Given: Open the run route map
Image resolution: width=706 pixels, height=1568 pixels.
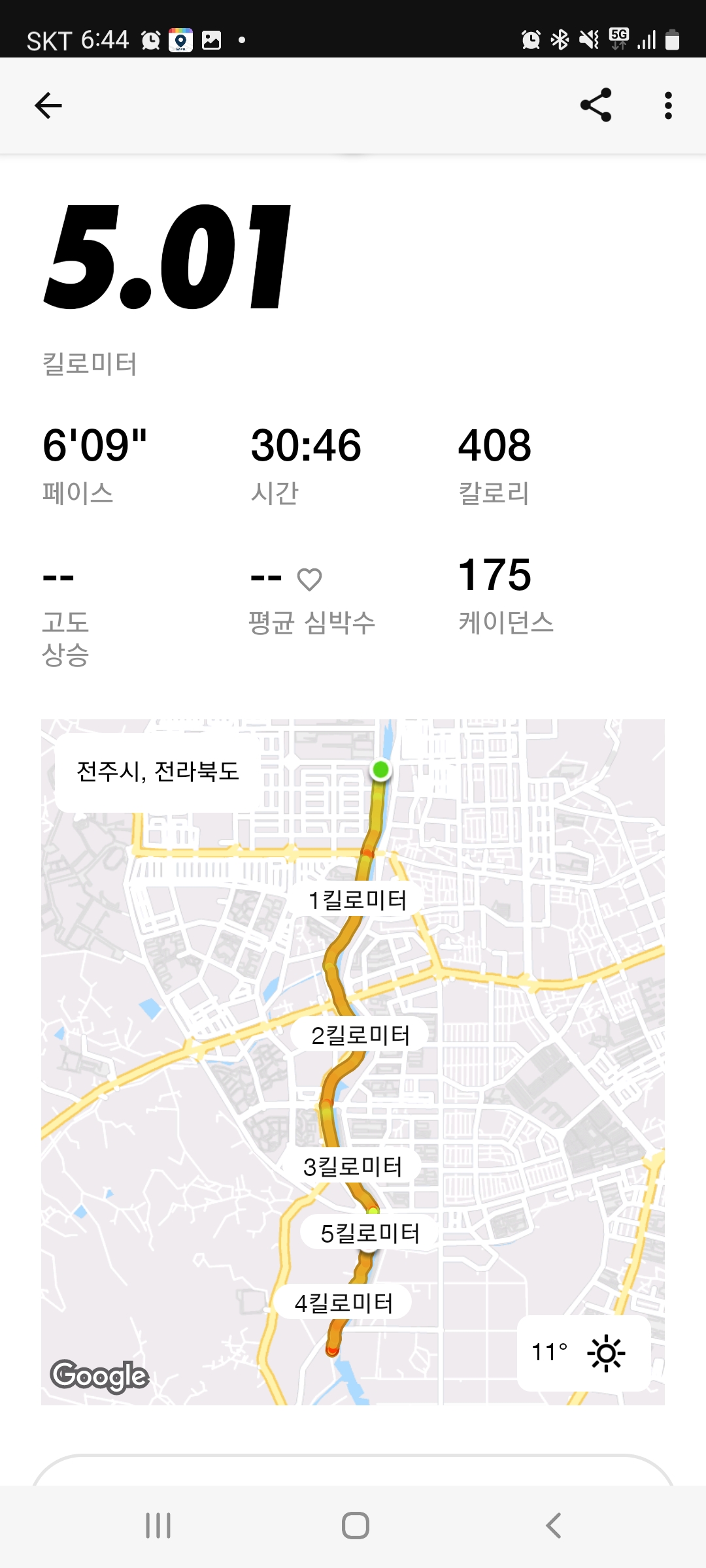Looking at the screenshot, I should (x=353, y=1062).
